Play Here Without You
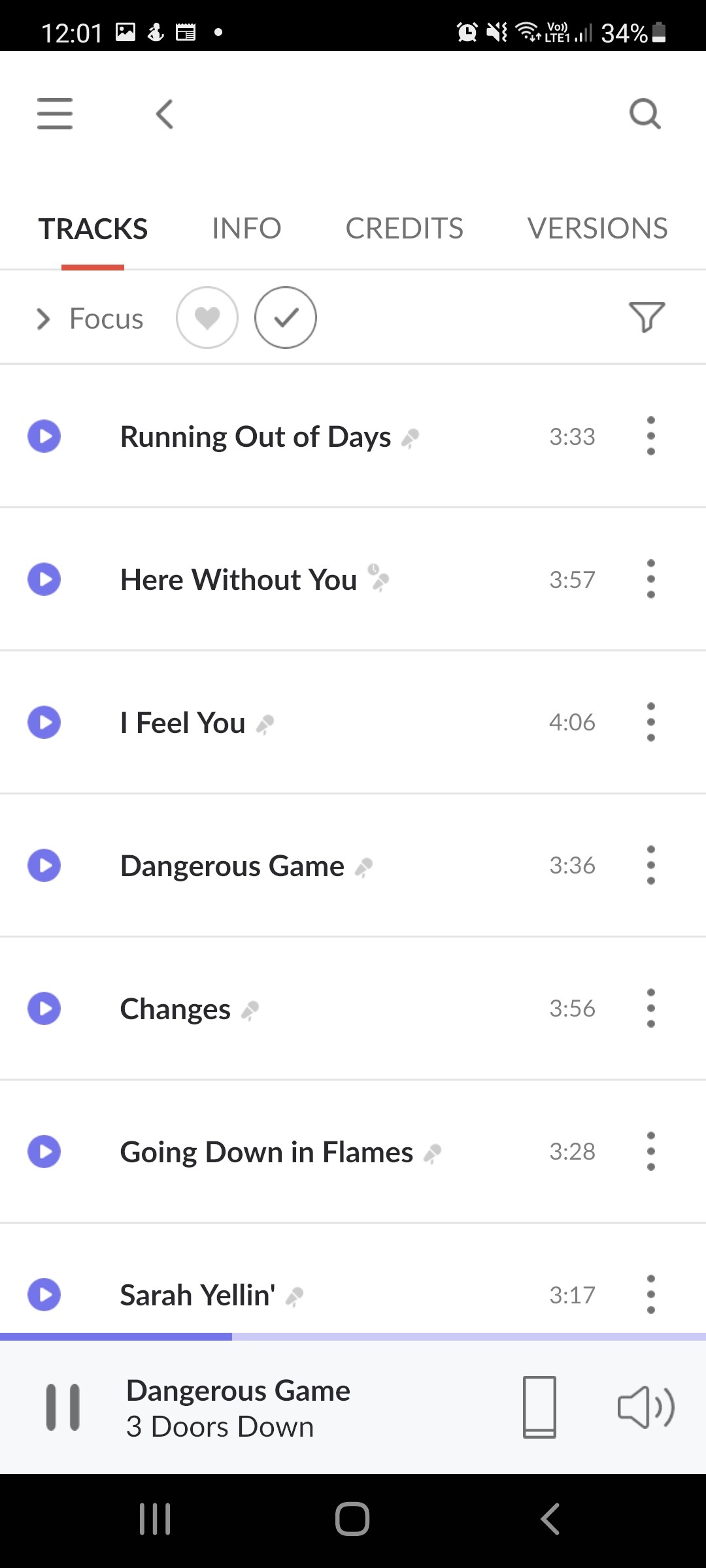This screenshot has height=1568, width=706. 44,579
